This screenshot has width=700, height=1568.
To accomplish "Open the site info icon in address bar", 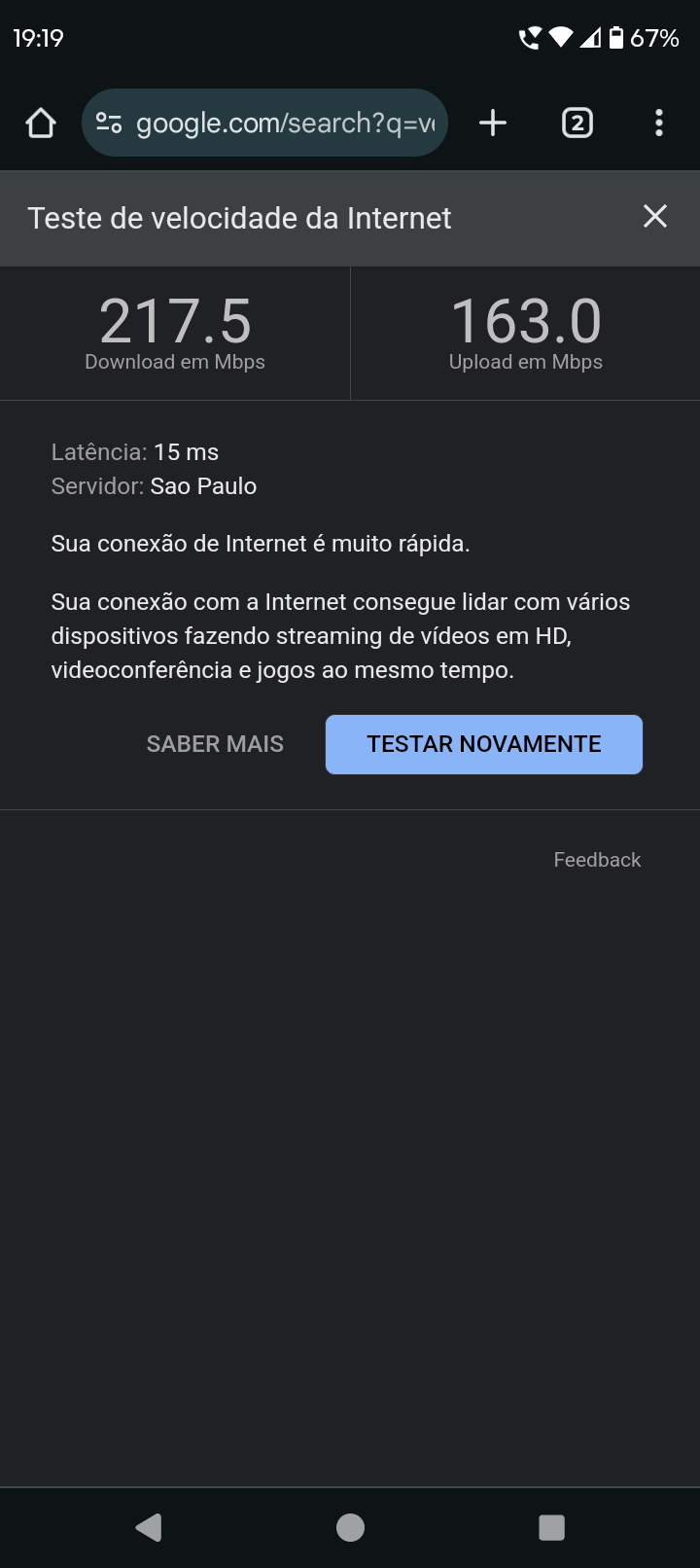I will [x=109, y=124].
